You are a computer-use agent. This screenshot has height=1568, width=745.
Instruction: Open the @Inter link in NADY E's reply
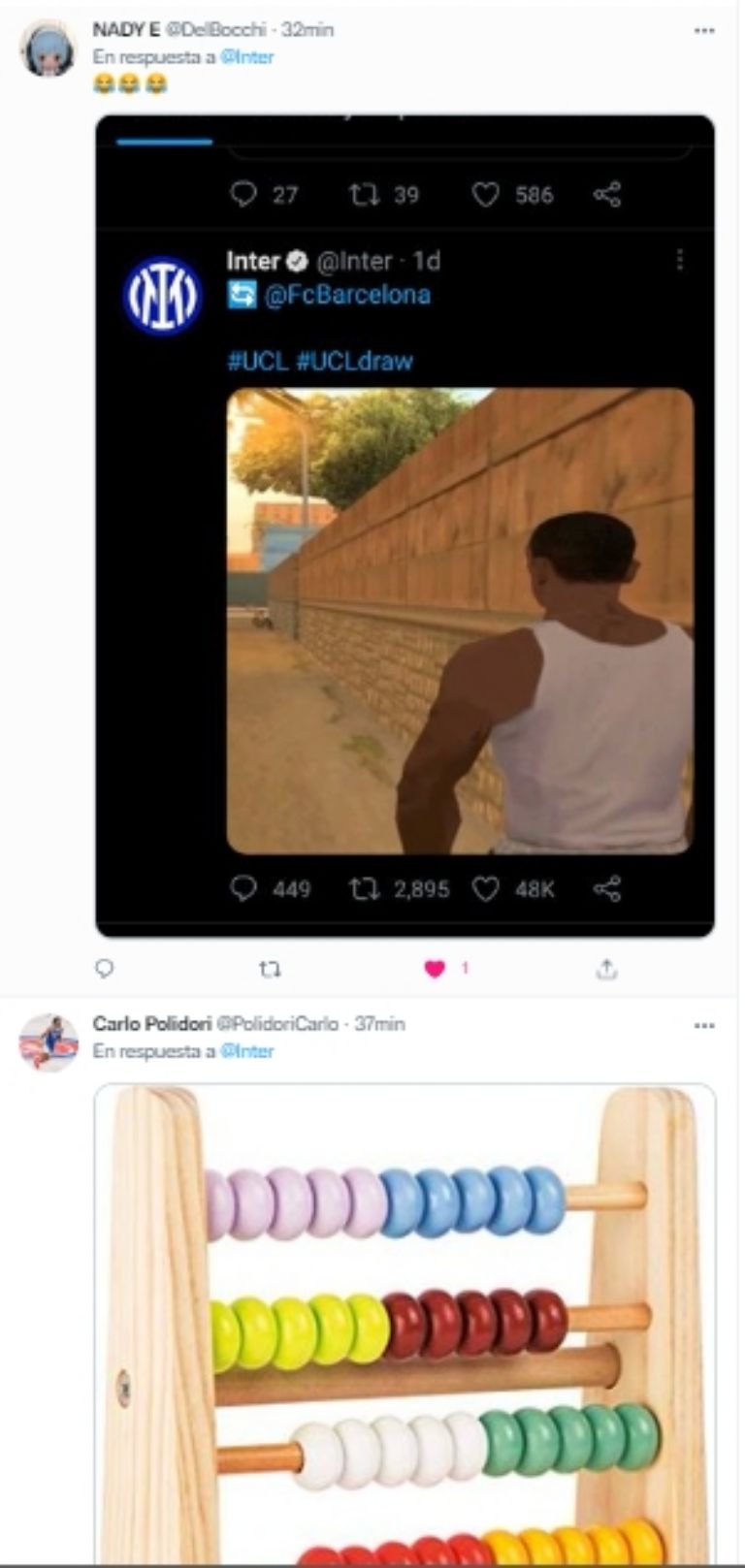[247, 57]
